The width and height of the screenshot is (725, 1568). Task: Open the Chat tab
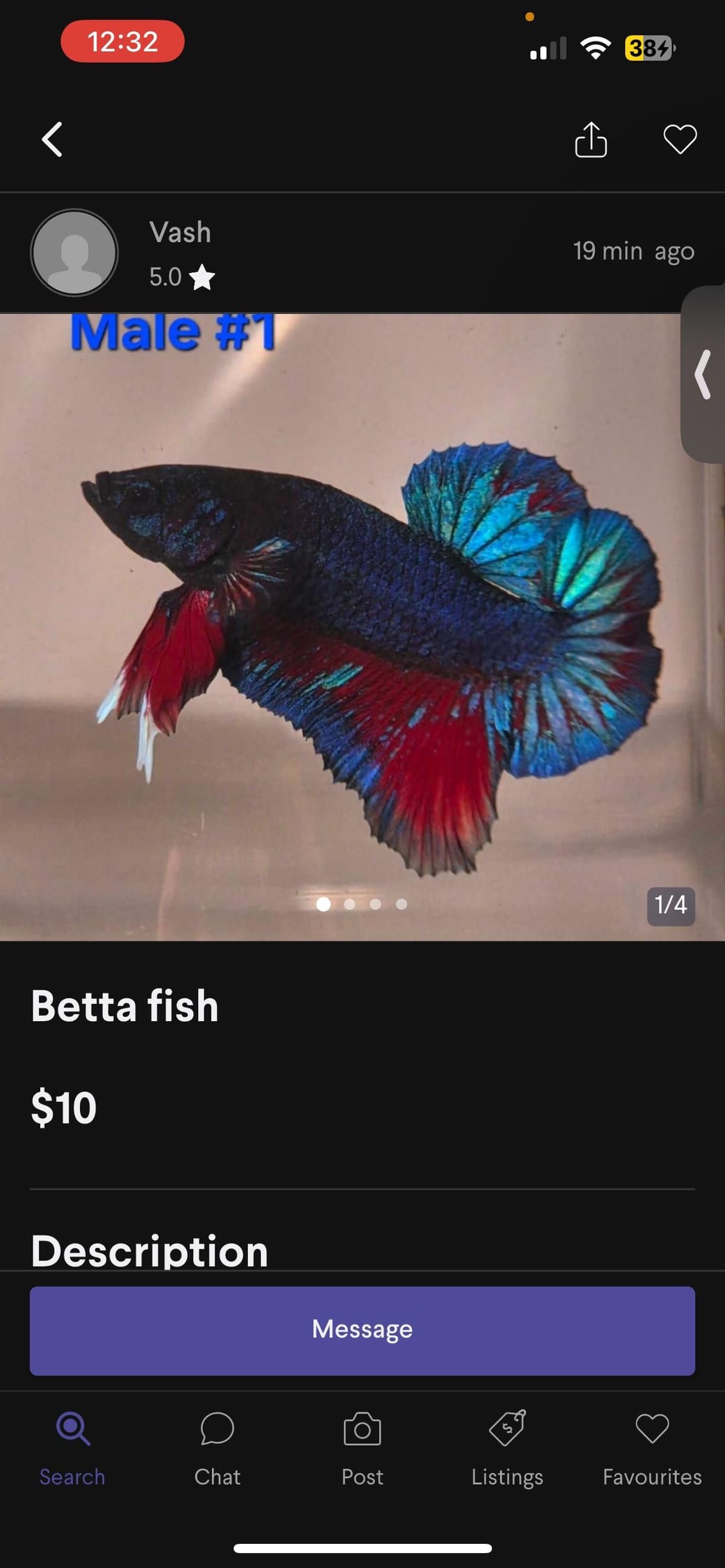tap(217, 1447)
